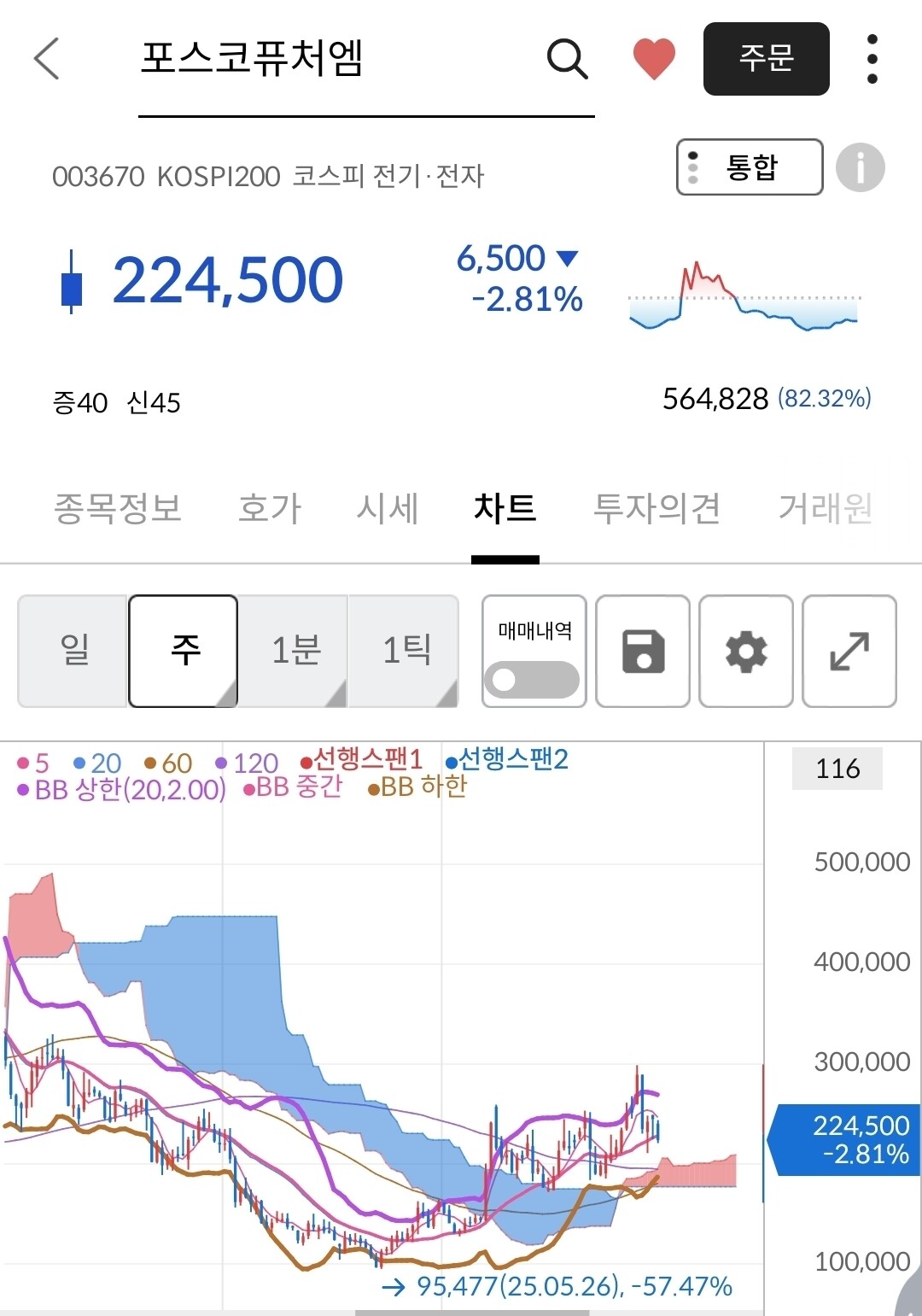The height and width of the screenshot is (1316, 922).
Task: Toggle the 매매내역 switch
Action: pos(532,680)
